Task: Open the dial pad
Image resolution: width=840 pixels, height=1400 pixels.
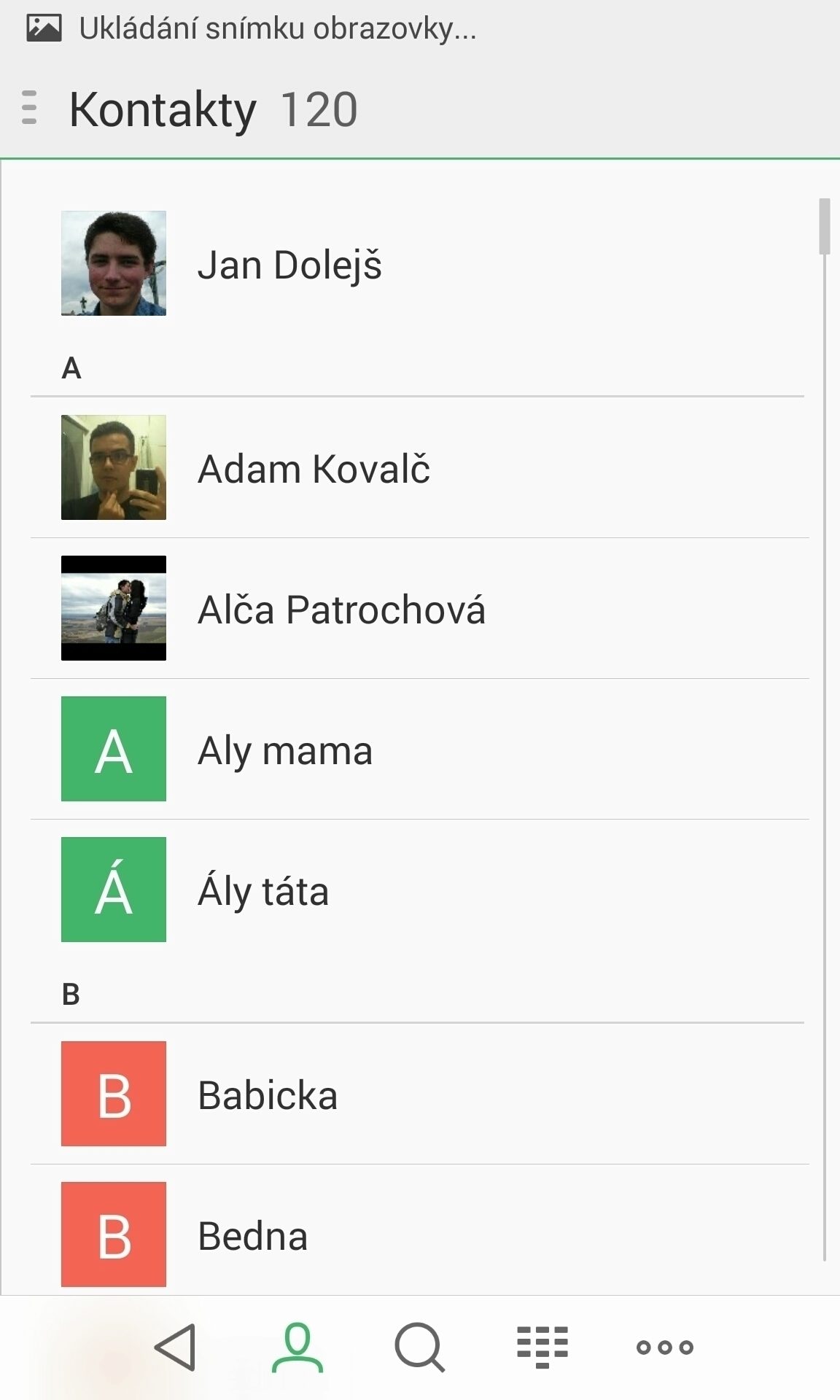Action: (542, 1346)
